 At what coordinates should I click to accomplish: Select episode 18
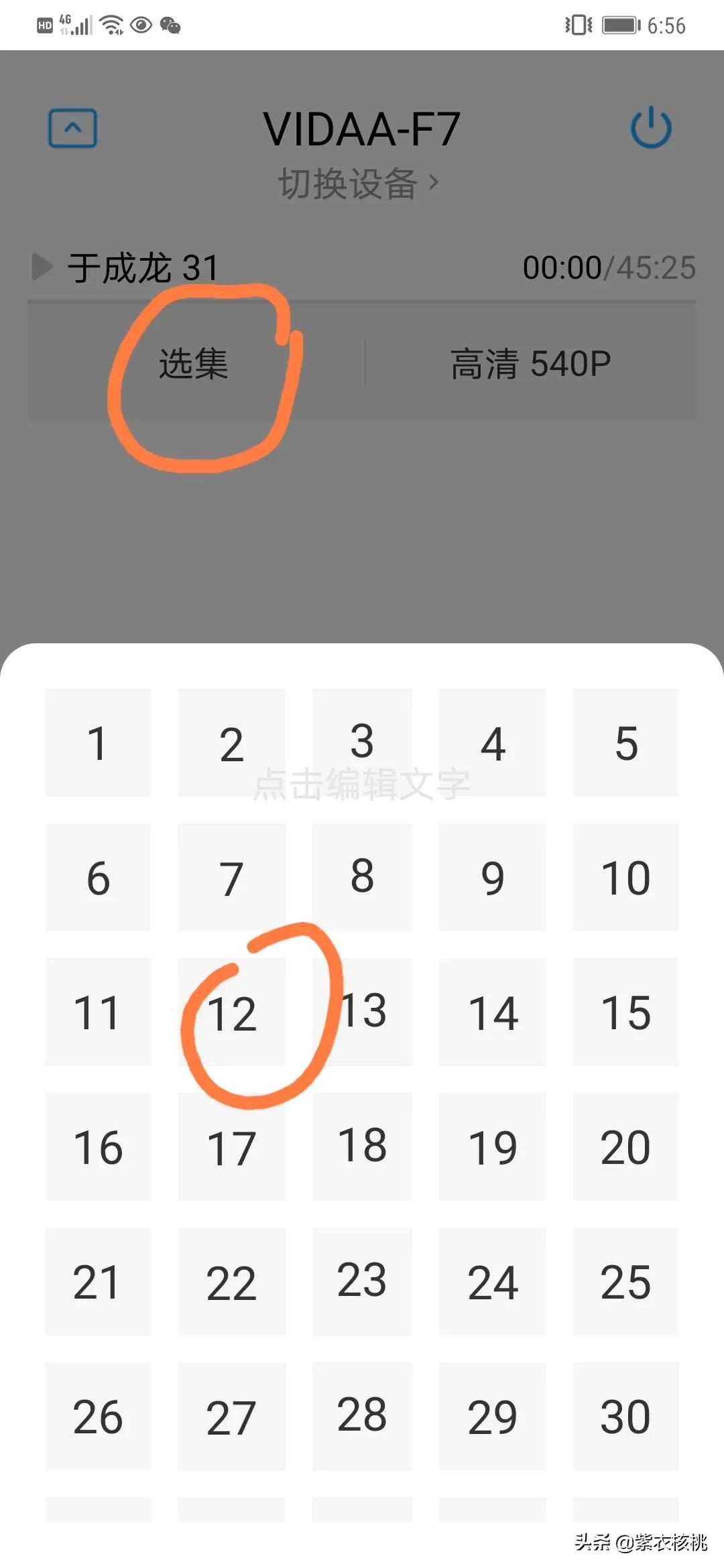362,1145
